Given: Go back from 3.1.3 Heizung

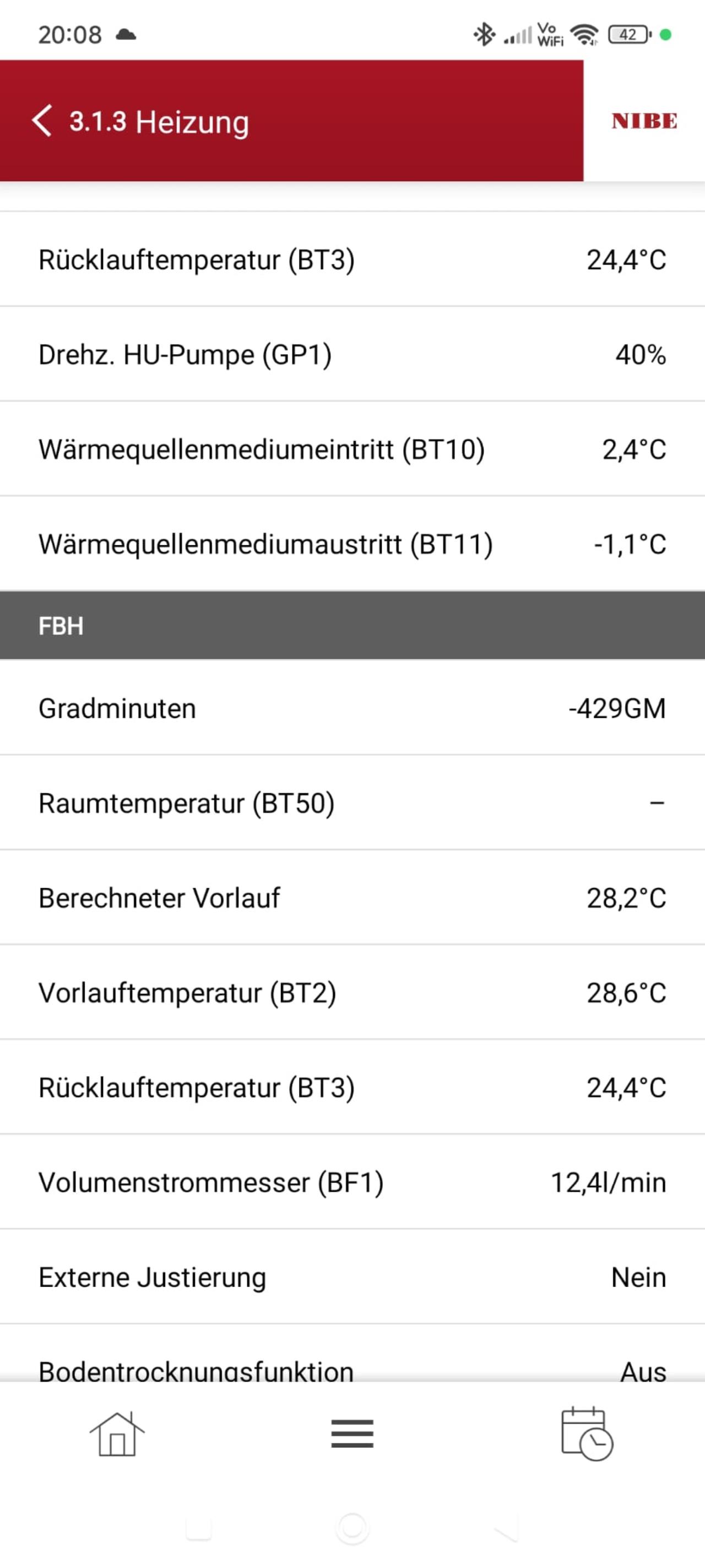Looking at the screenshot, I should point(41,121).
